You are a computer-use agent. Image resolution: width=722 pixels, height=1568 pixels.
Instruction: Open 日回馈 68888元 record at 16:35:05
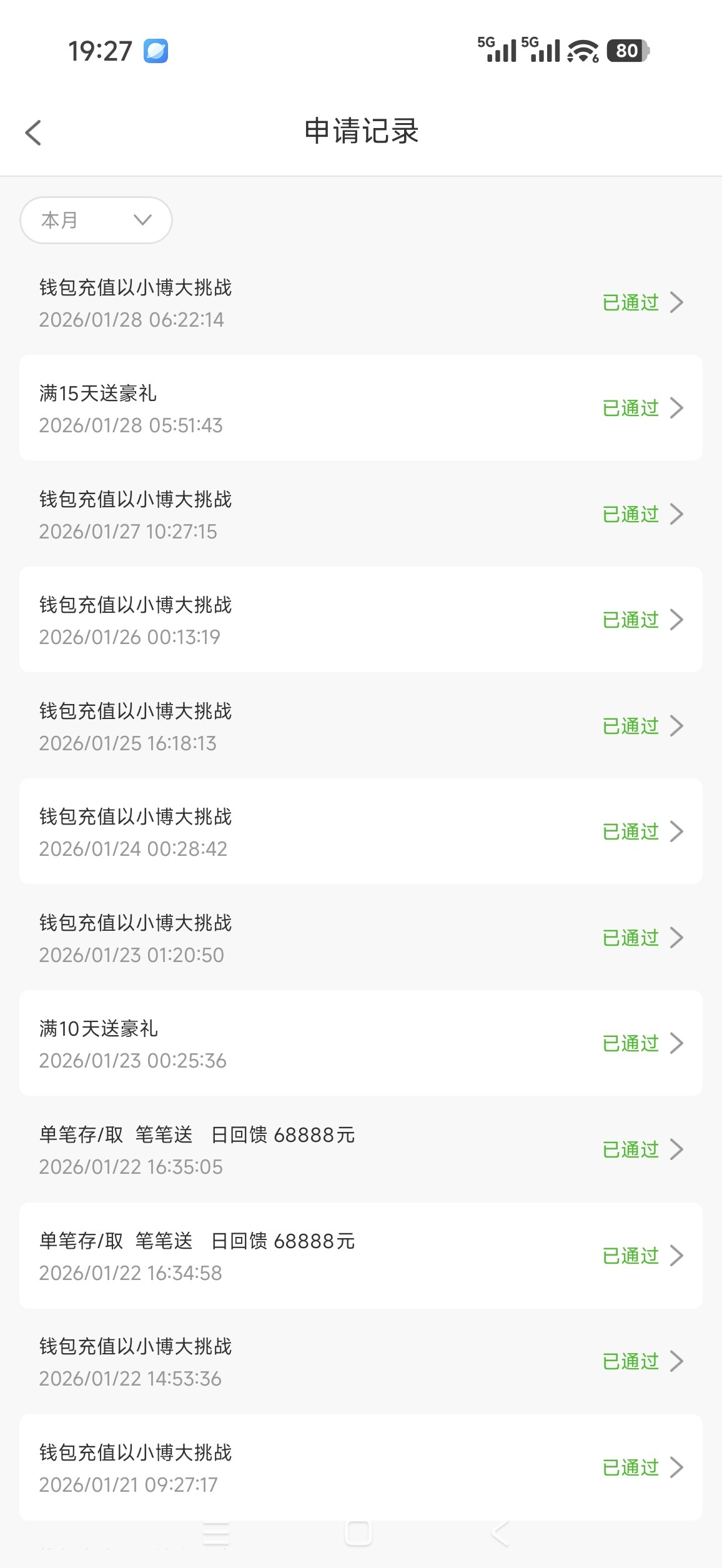(x=361, y=1149)
